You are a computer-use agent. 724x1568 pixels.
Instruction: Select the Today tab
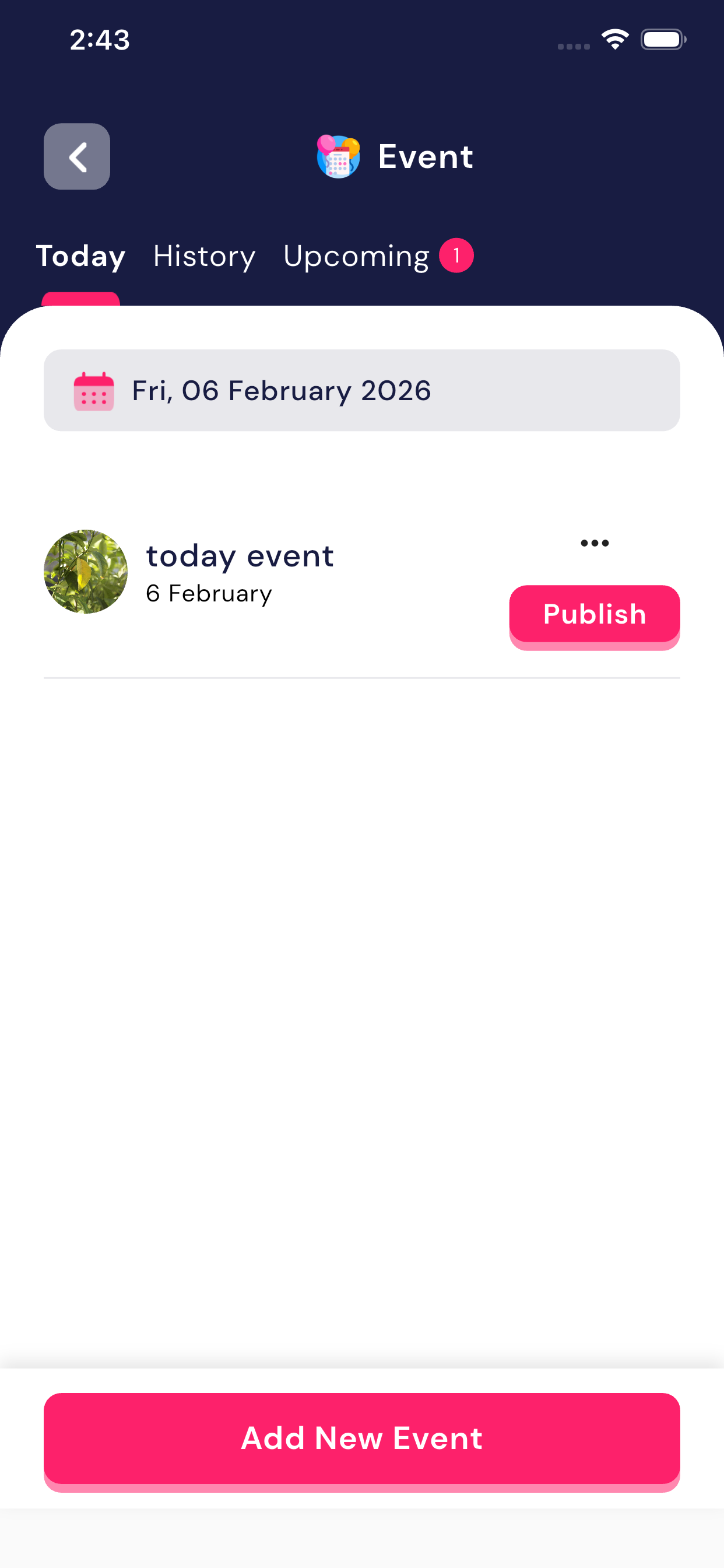[80, 256]
